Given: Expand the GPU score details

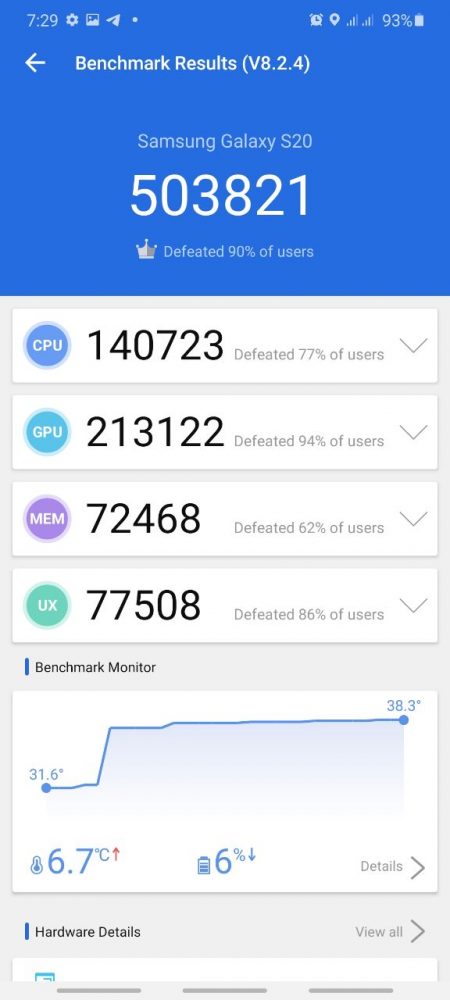Looking at the screenshot, I should coord(413,432).
